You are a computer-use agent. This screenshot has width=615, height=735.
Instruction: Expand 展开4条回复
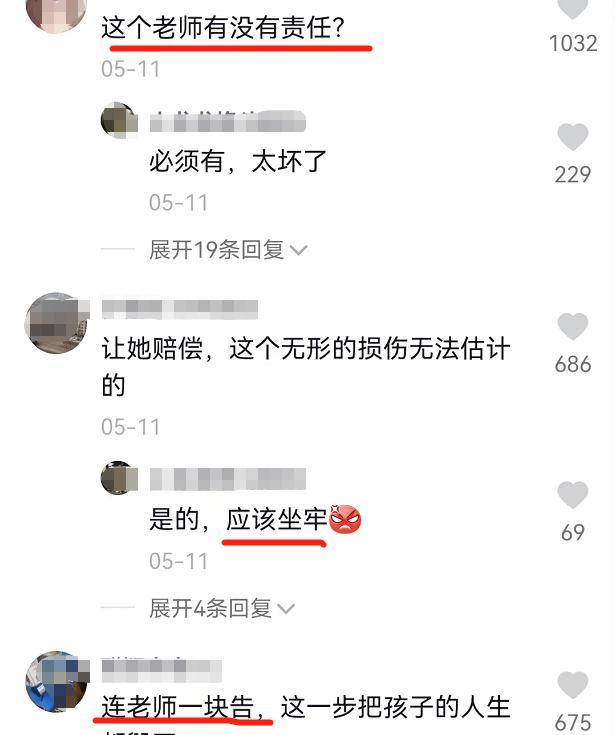[x=222, y=608]
